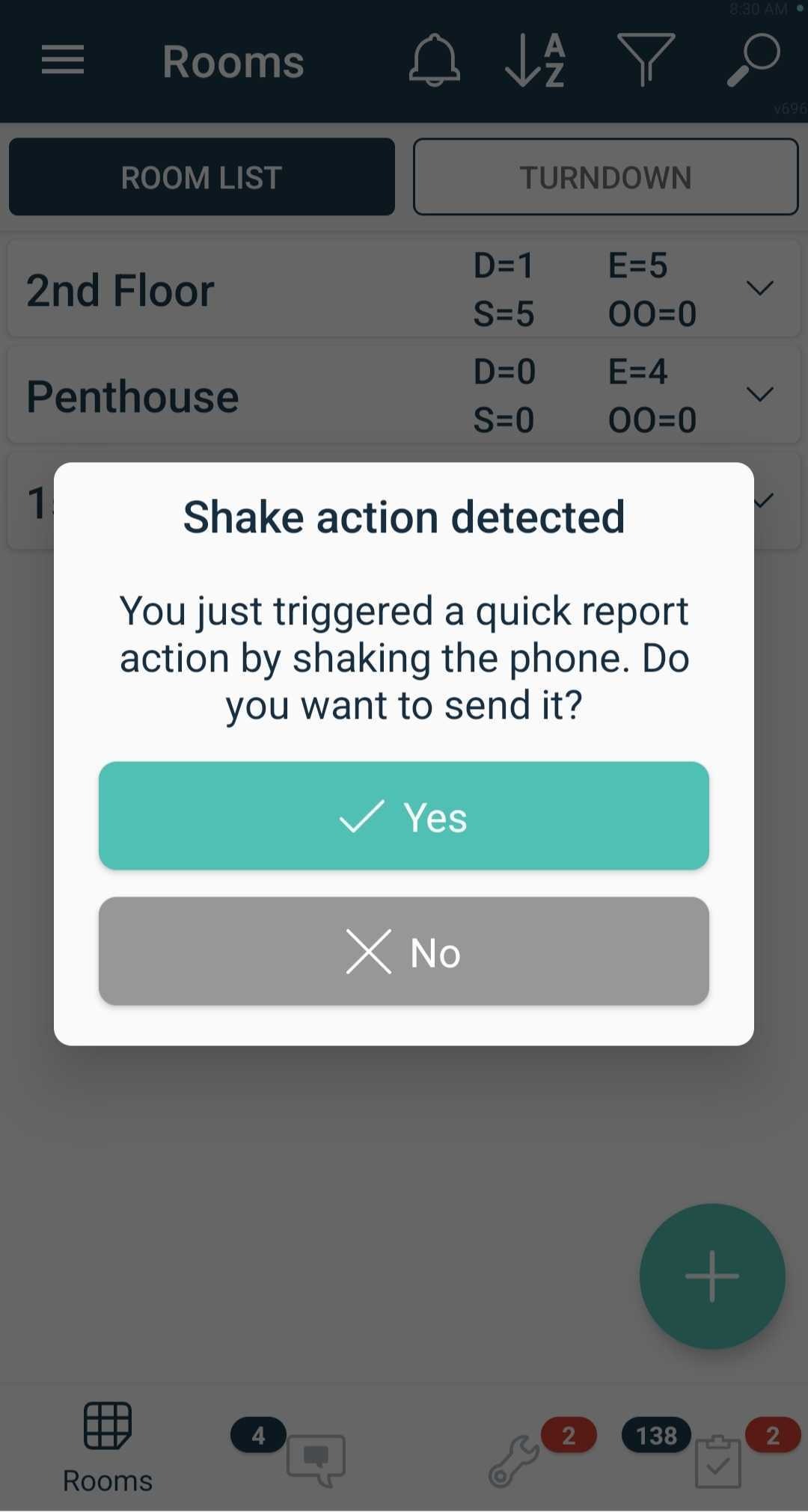The width and height of the screenshot is (808, 1512).
Task: Open the messages tab with 4 badge
Action: point(315,1458)
